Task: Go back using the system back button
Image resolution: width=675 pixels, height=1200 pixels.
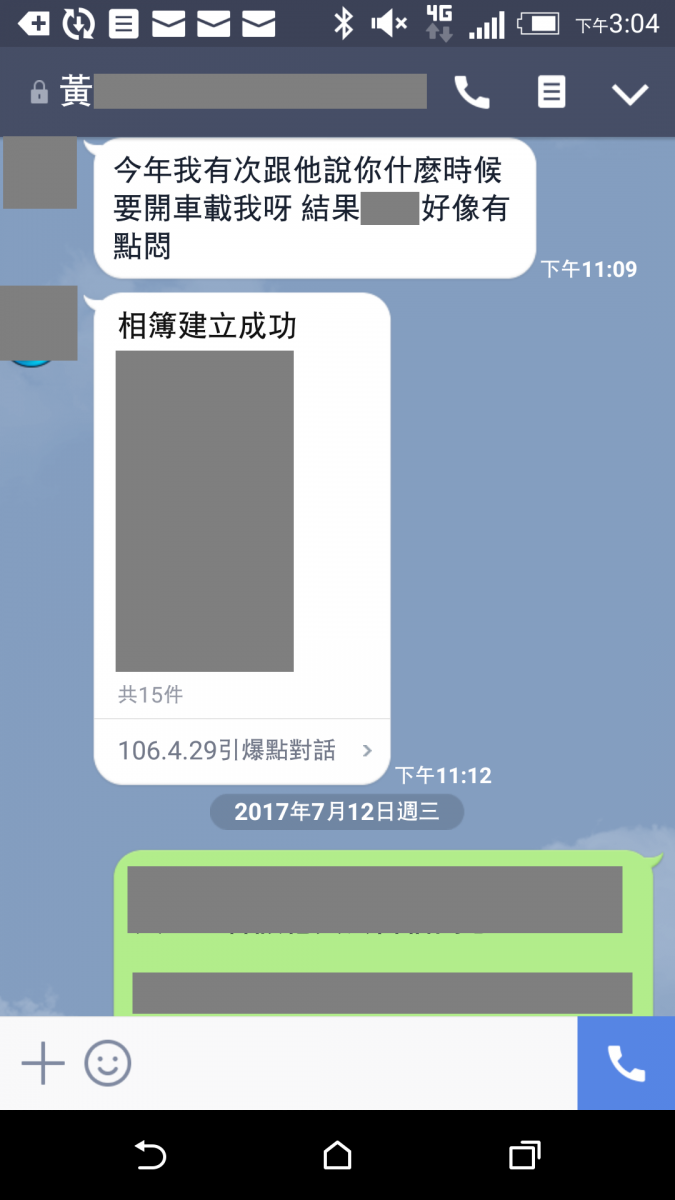Action: click(x=150, y=1156)
